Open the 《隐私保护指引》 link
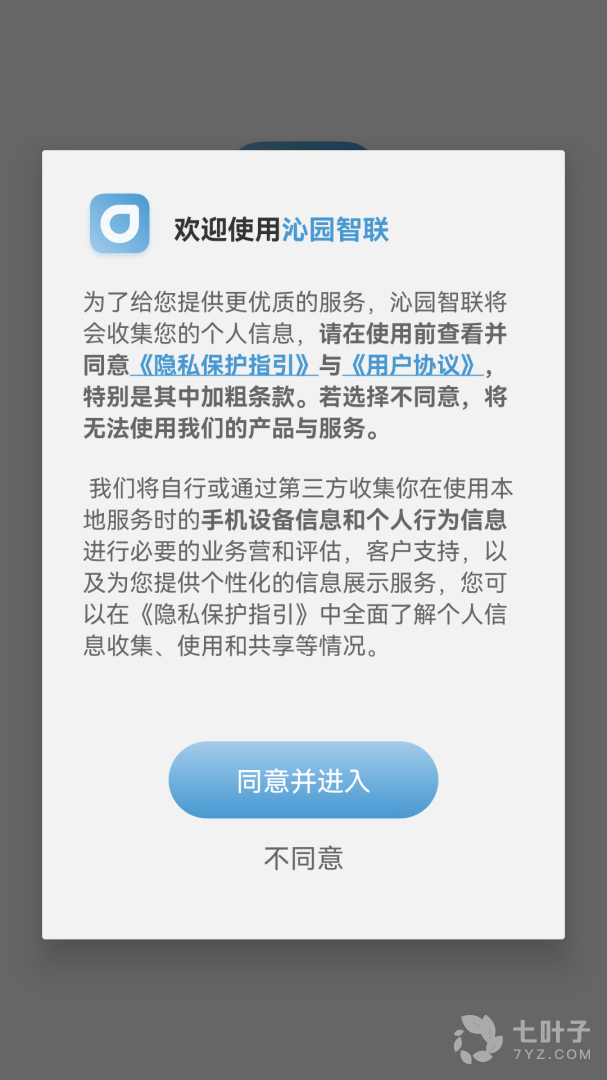Viewport: 607px width, 1080px height. tap(225, 365)
